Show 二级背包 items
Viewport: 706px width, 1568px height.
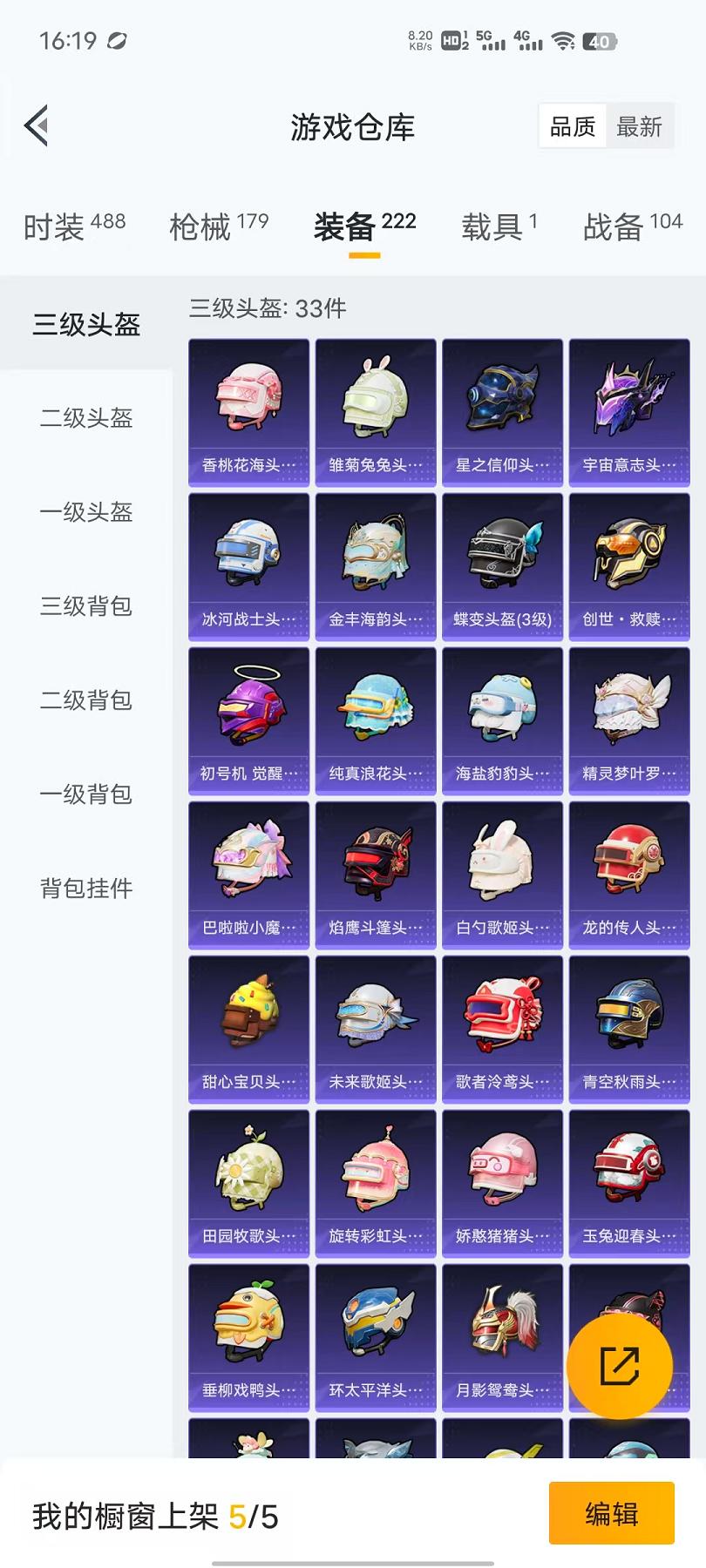click(86, 700)
